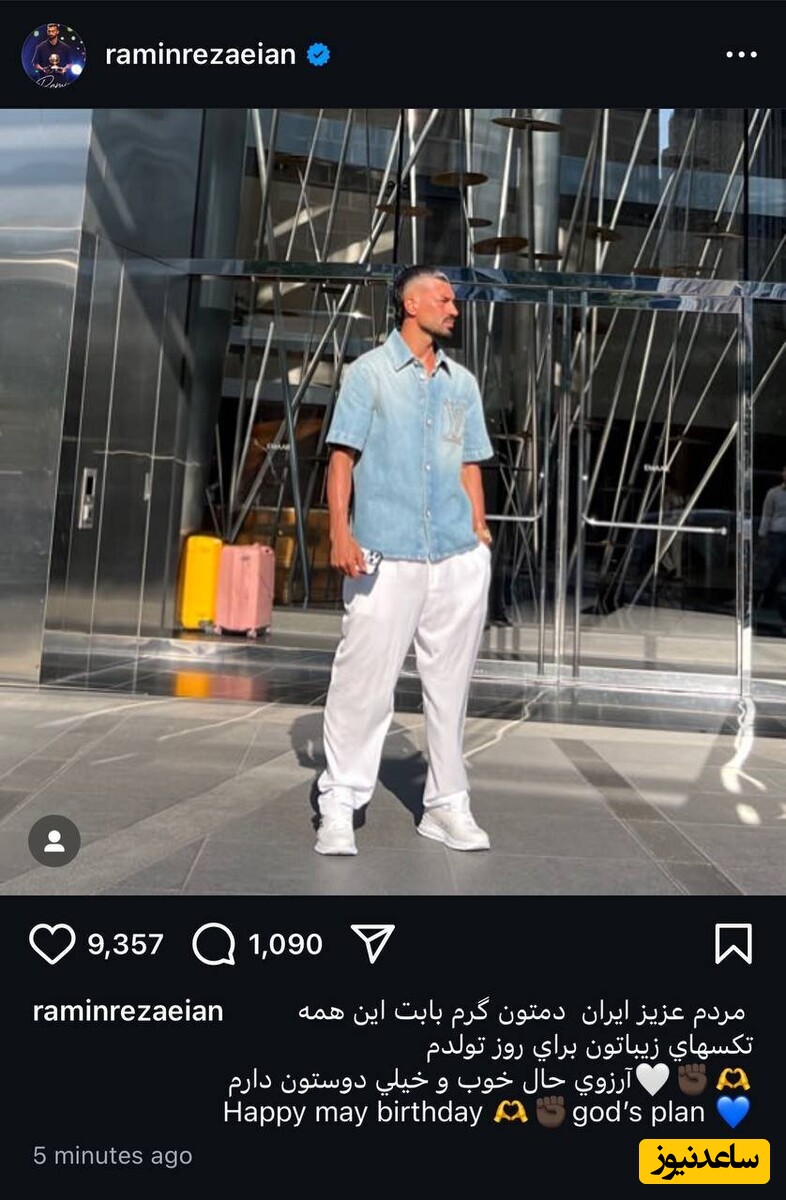Tap the raminrezaeian username in the caption
The image size is (786, 1200).
128,1011
